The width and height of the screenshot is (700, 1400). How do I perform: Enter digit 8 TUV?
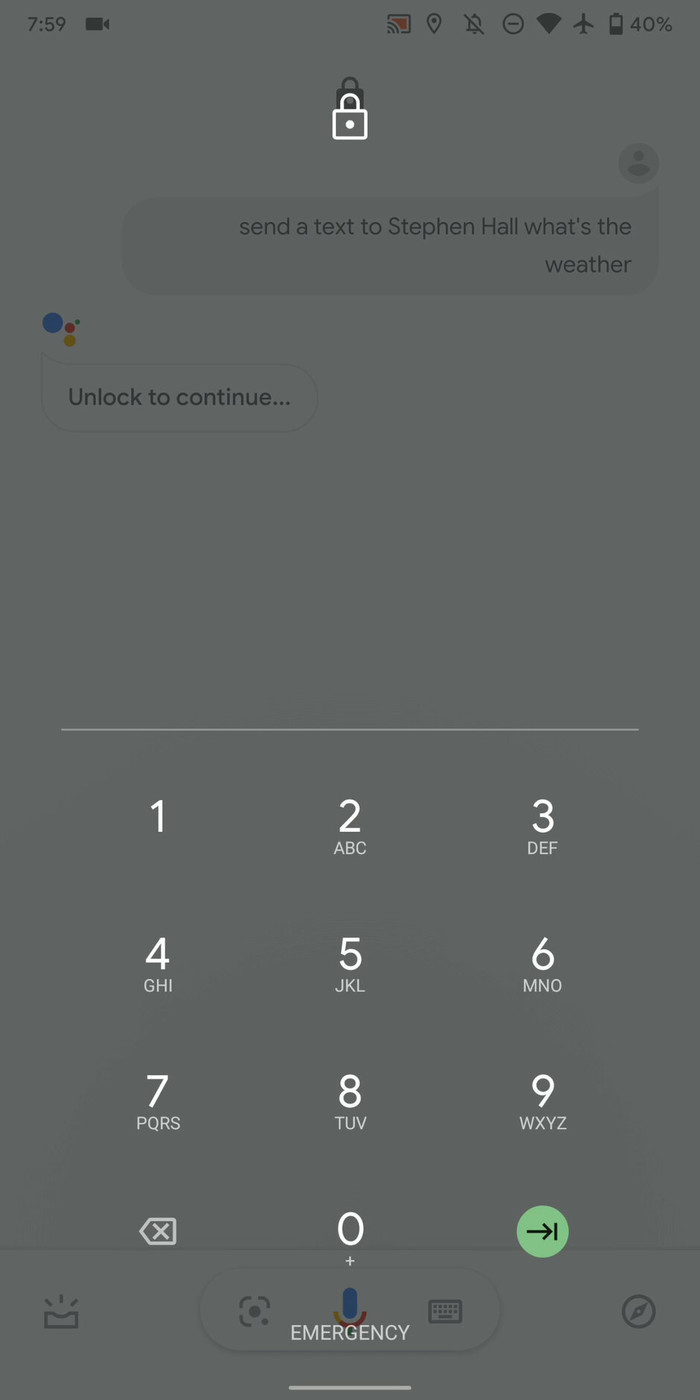(x=350, y=1102)
